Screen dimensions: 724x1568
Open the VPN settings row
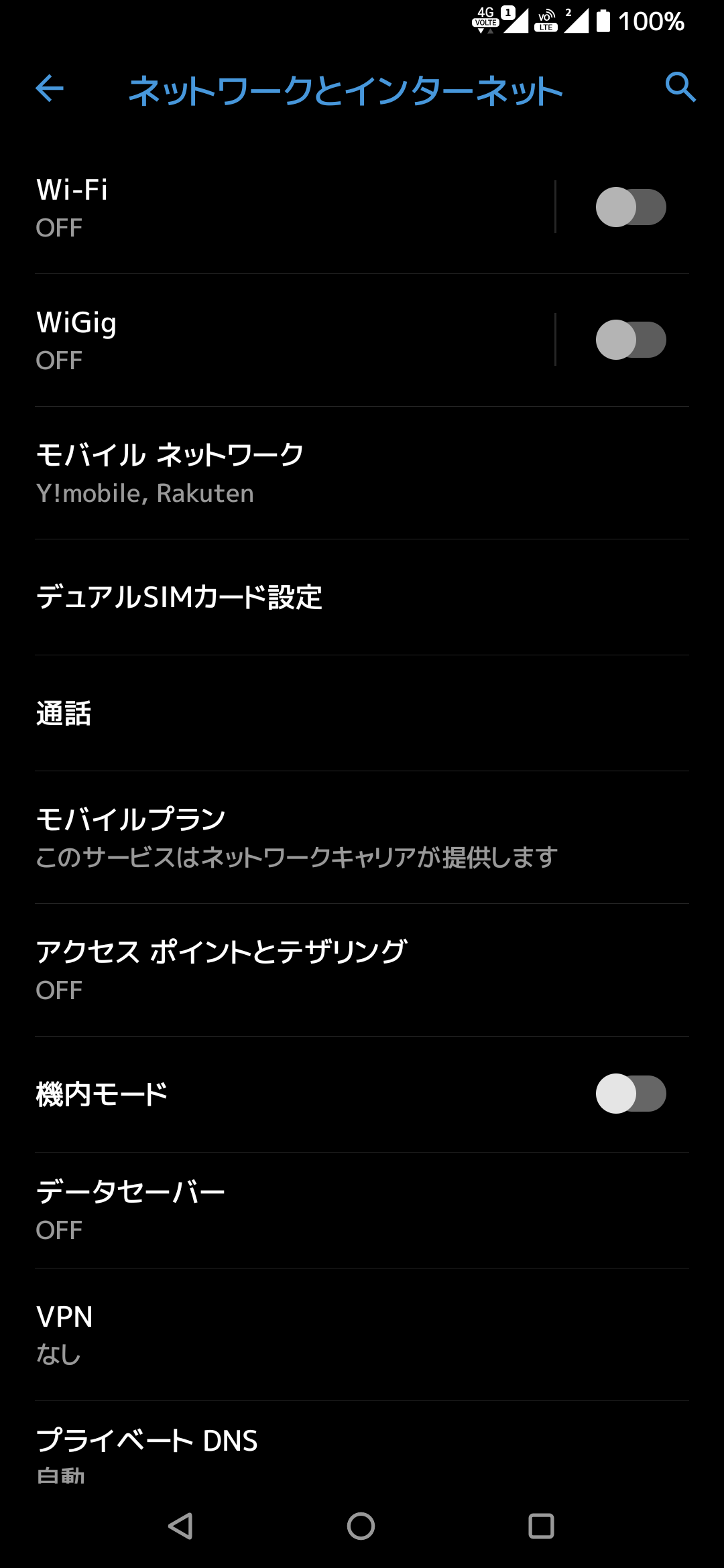click(362, 1335)
